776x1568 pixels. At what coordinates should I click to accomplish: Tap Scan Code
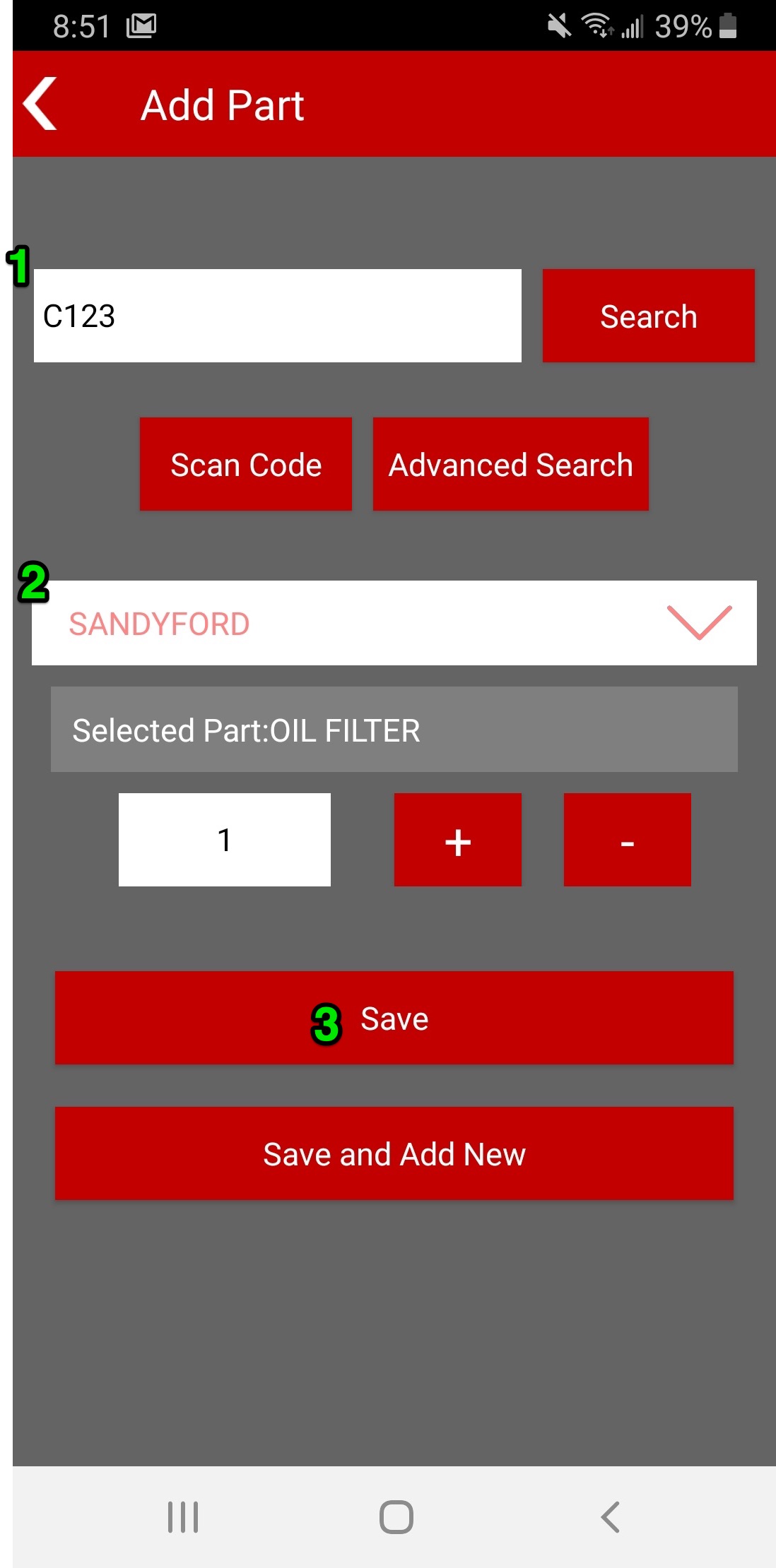(246, 464)
